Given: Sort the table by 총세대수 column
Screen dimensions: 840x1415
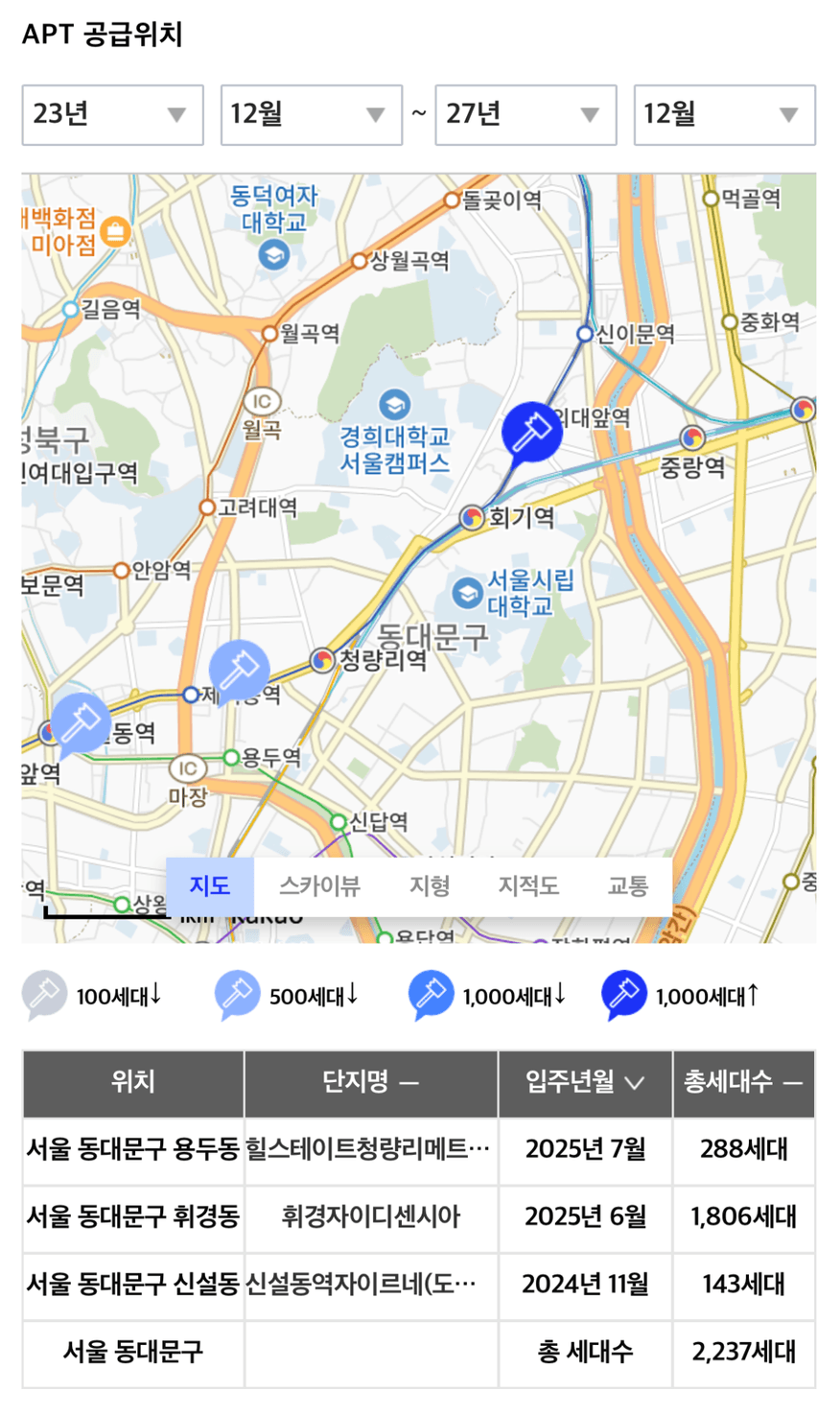Looking at the screenshot, I should [744, 1083].
